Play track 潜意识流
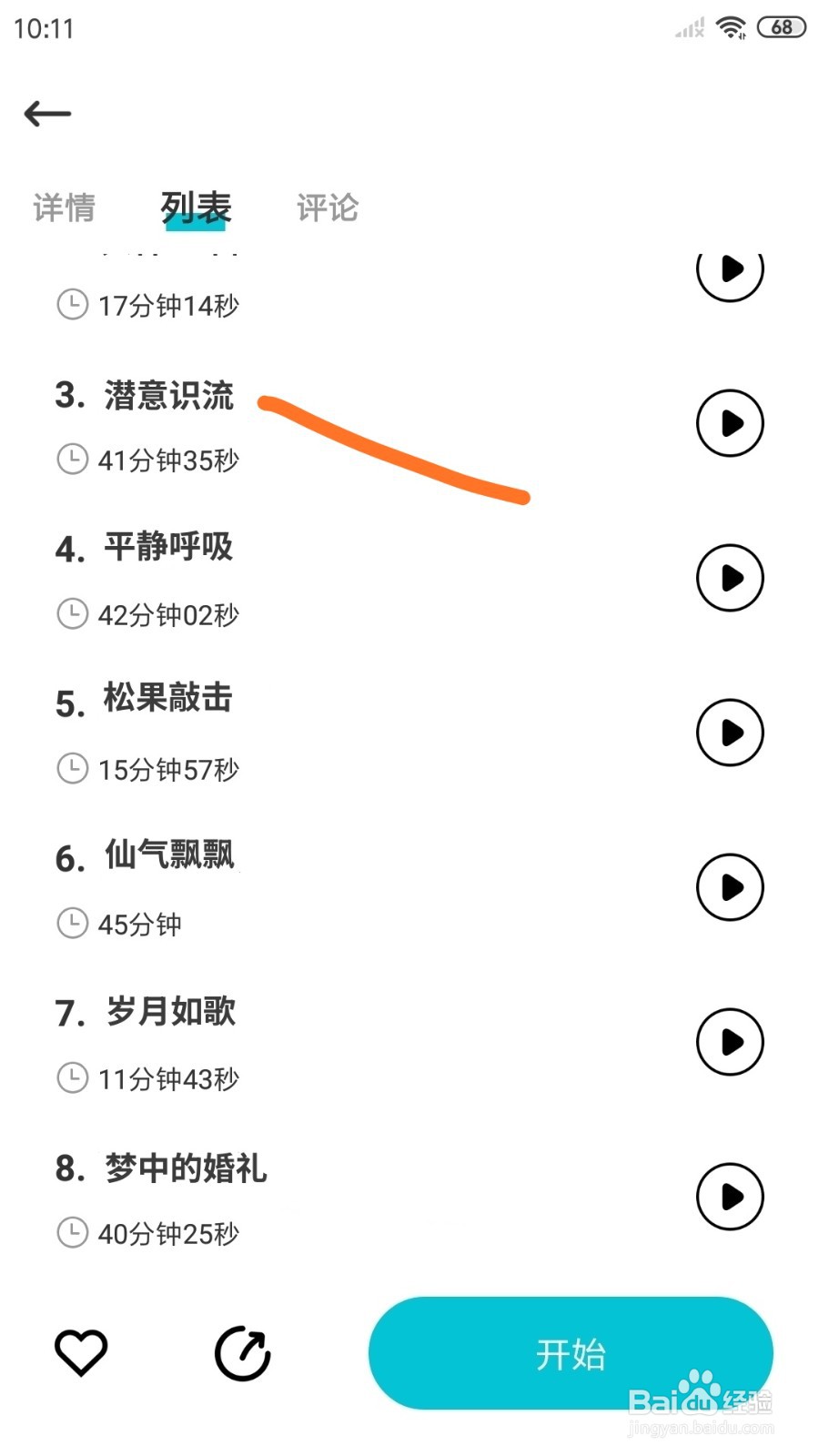The width and height of the screenshot is (819, 1456). pyautogui.click(x=729, y=422)
